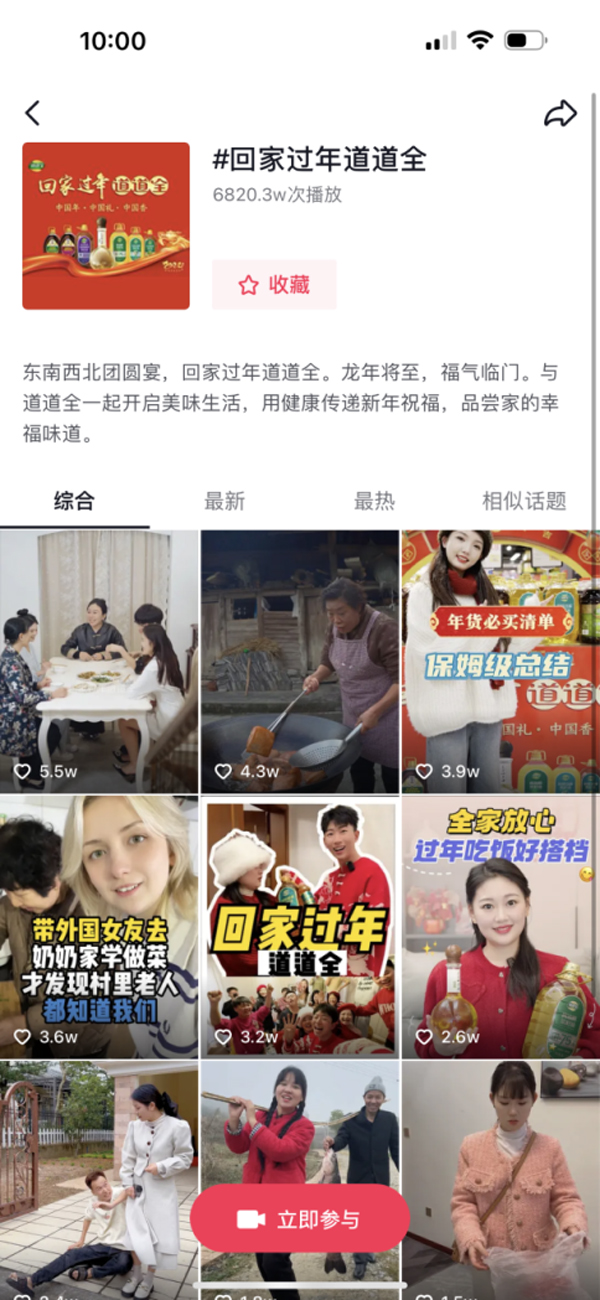
Task: Tap 收藏 to favorite this topic
Action: tap(274, 285)
